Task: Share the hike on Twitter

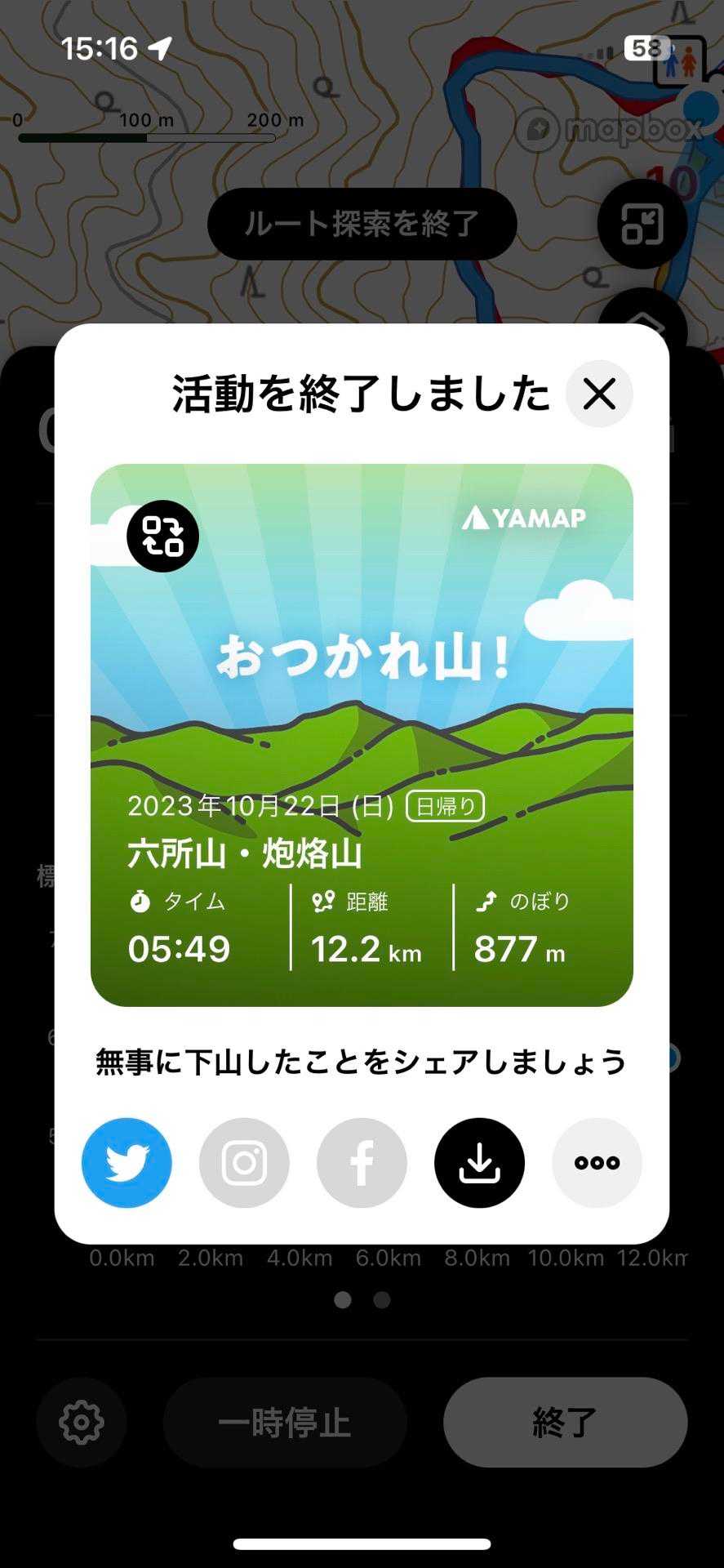Action: 127,1162
